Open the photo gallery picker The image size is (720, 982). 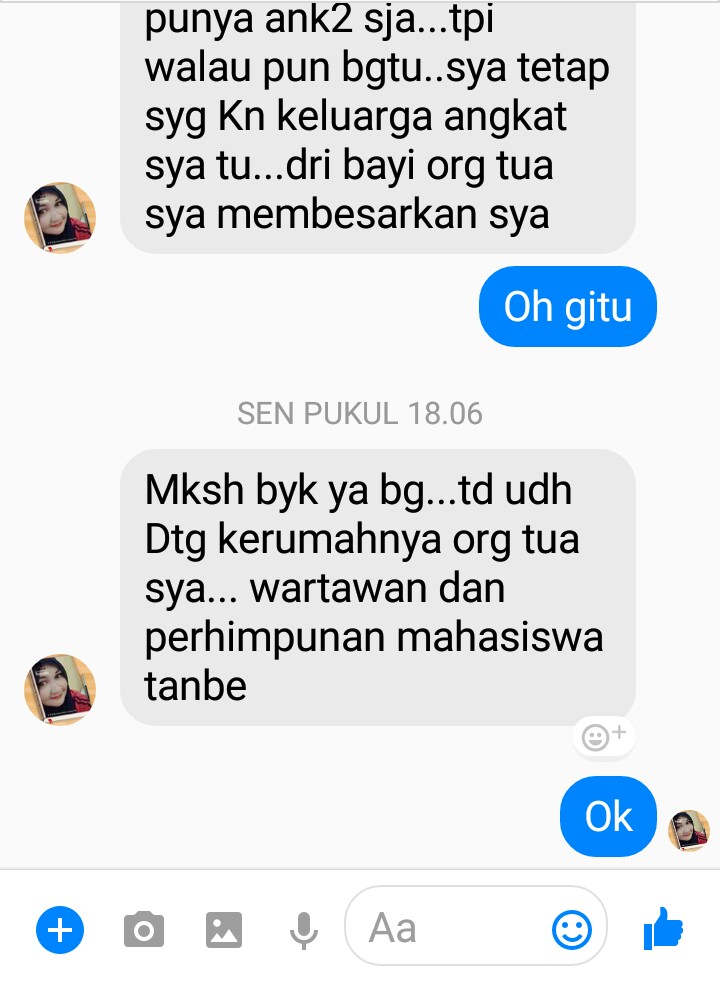coord(224,931)
